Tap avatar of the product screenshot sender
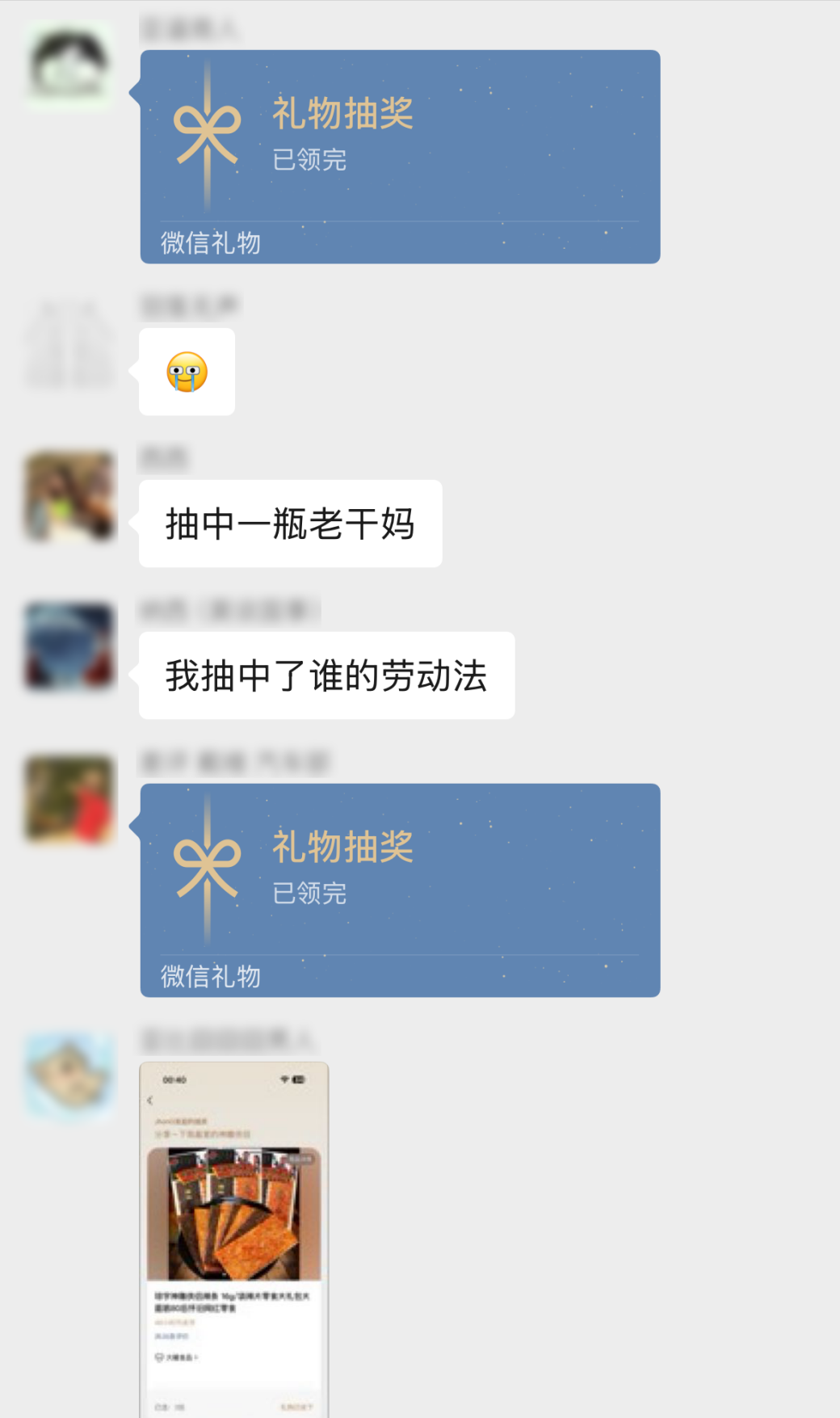Image resolution: width=840 pixels, height=1418 pixels. pyautogui.click(x=70, y=1075)
